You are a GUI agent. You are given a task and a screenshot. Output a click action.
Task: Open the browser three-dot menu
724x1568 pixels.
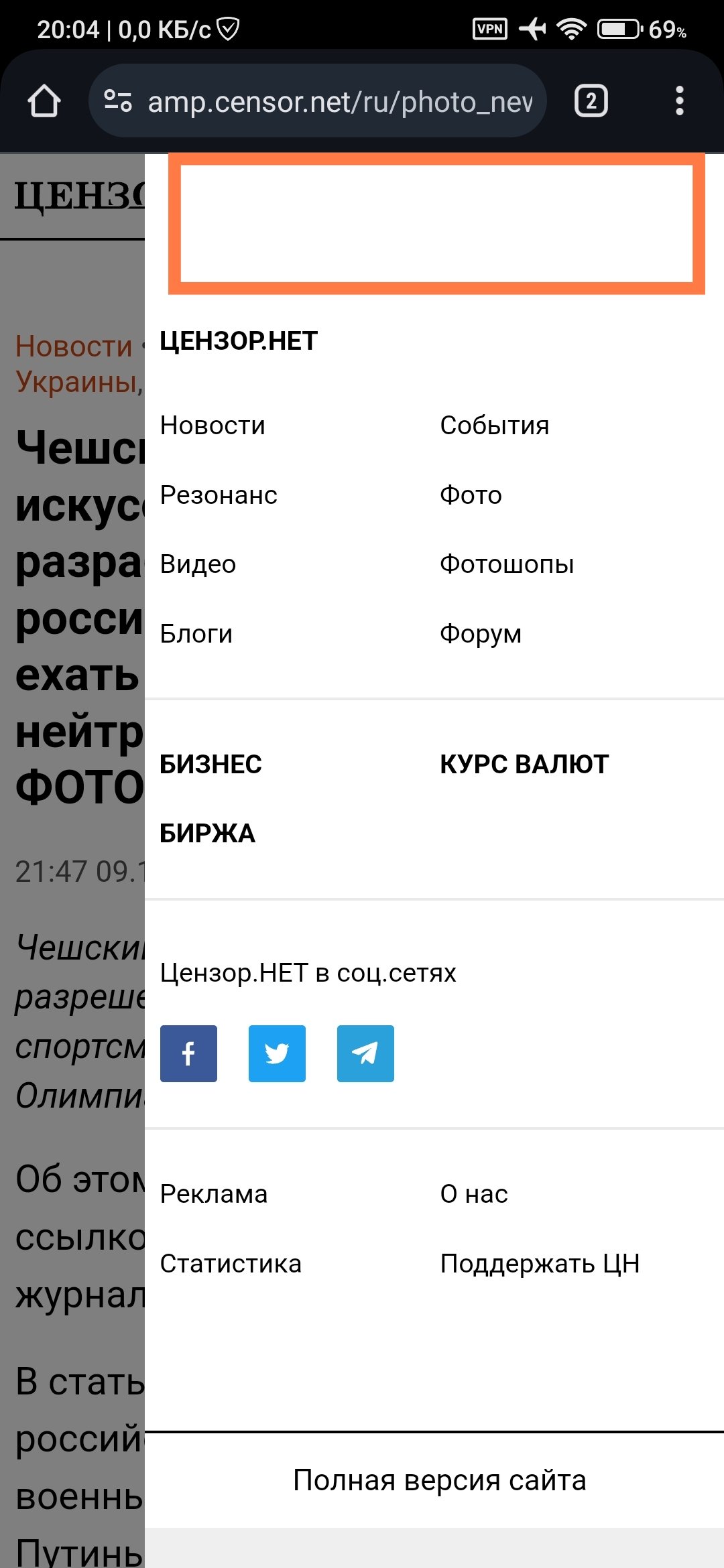(x=679, y=101)
